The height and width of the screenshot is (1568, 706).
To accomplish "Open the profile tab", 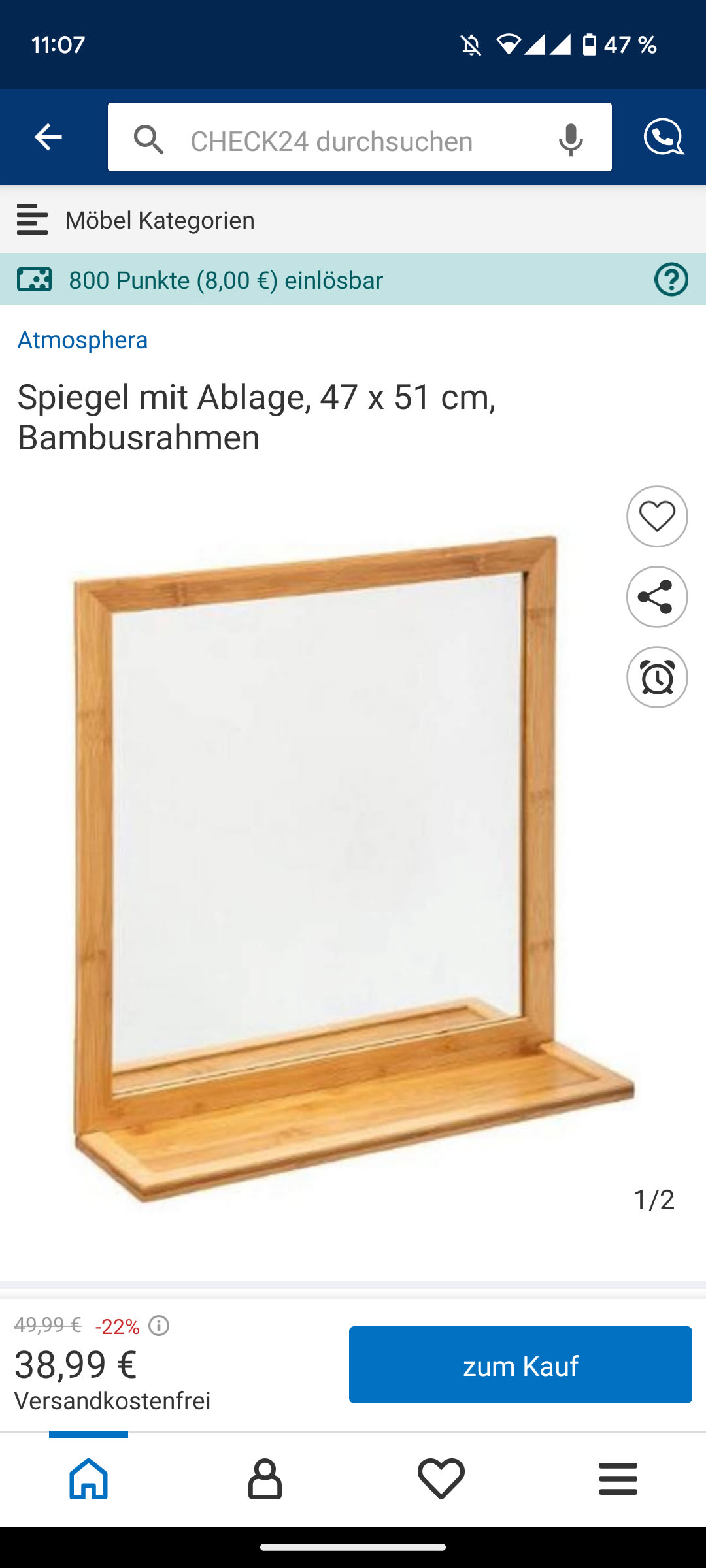I will click(265, 1479).
